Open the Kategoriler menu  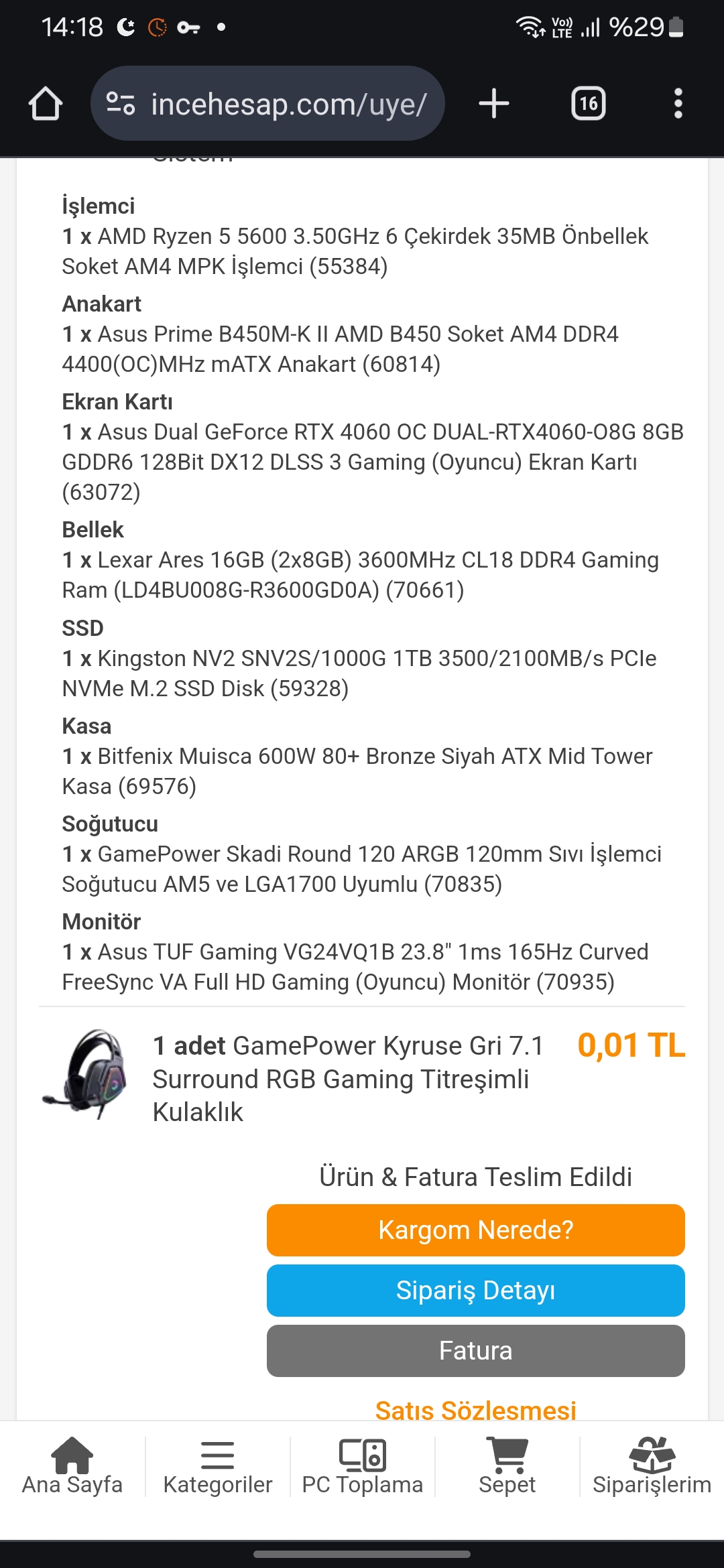pos(218,1467)
